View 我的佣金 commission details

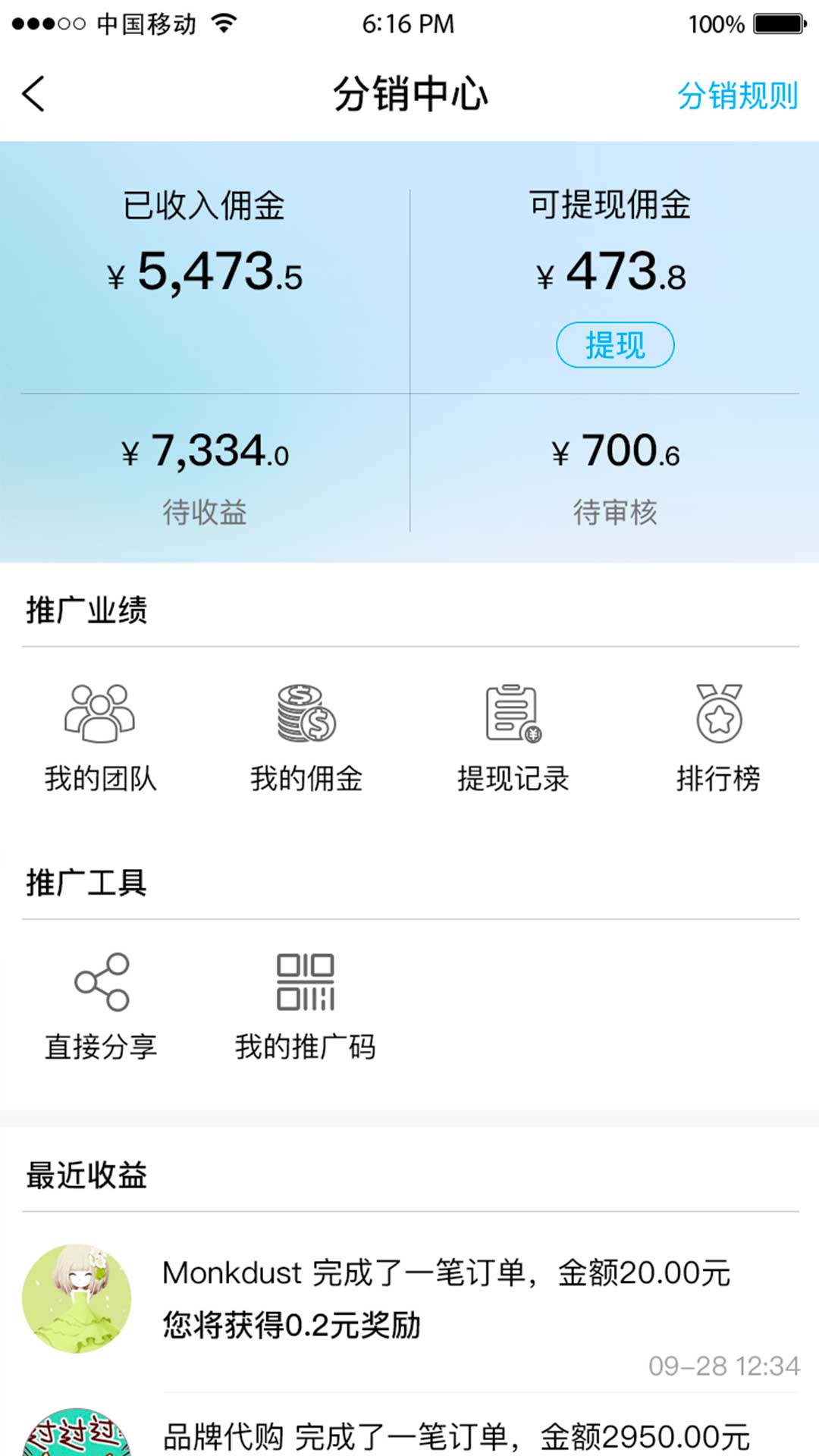[x=306, y=737]
